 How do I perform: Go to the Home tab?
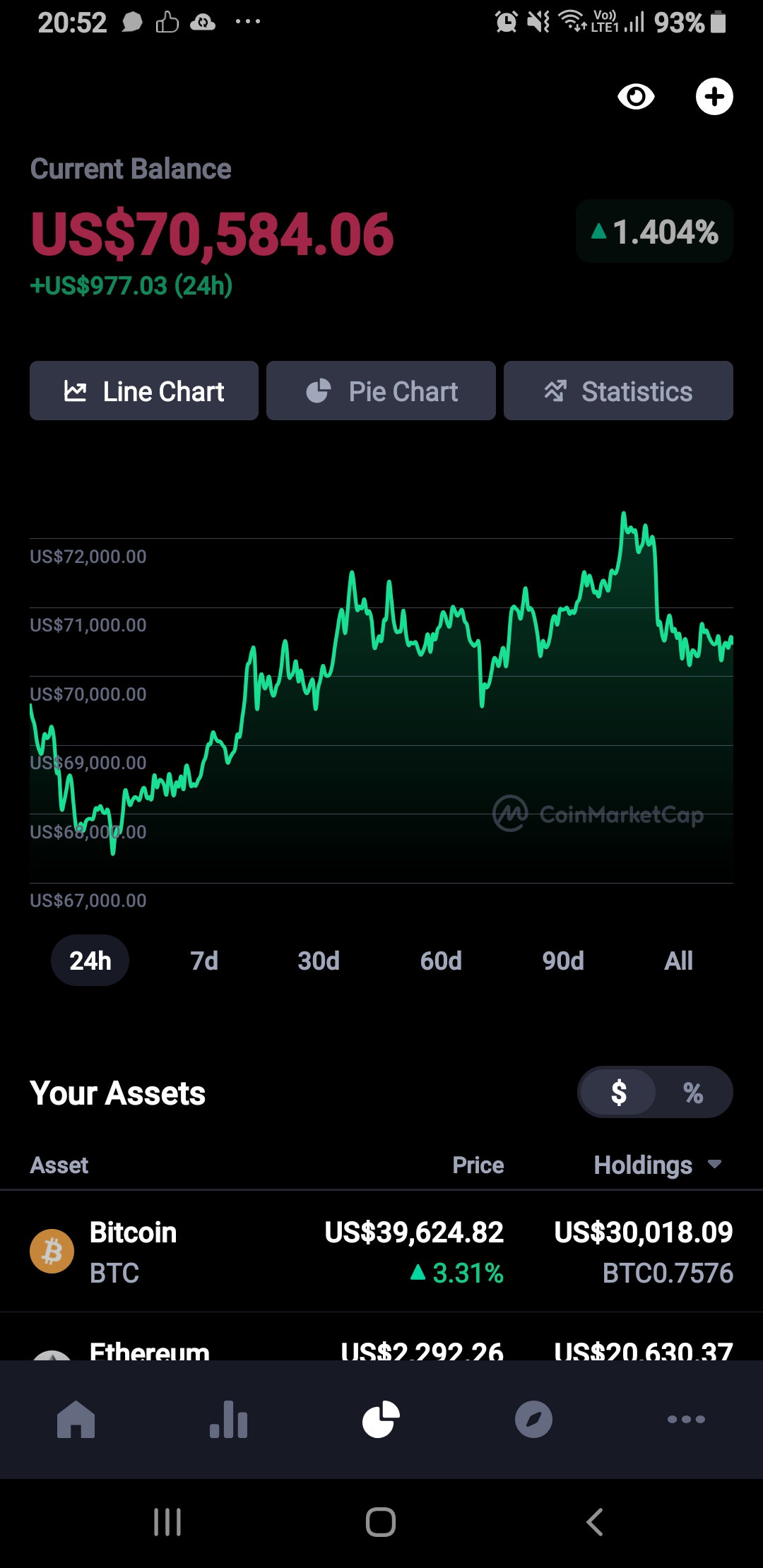76,1419
